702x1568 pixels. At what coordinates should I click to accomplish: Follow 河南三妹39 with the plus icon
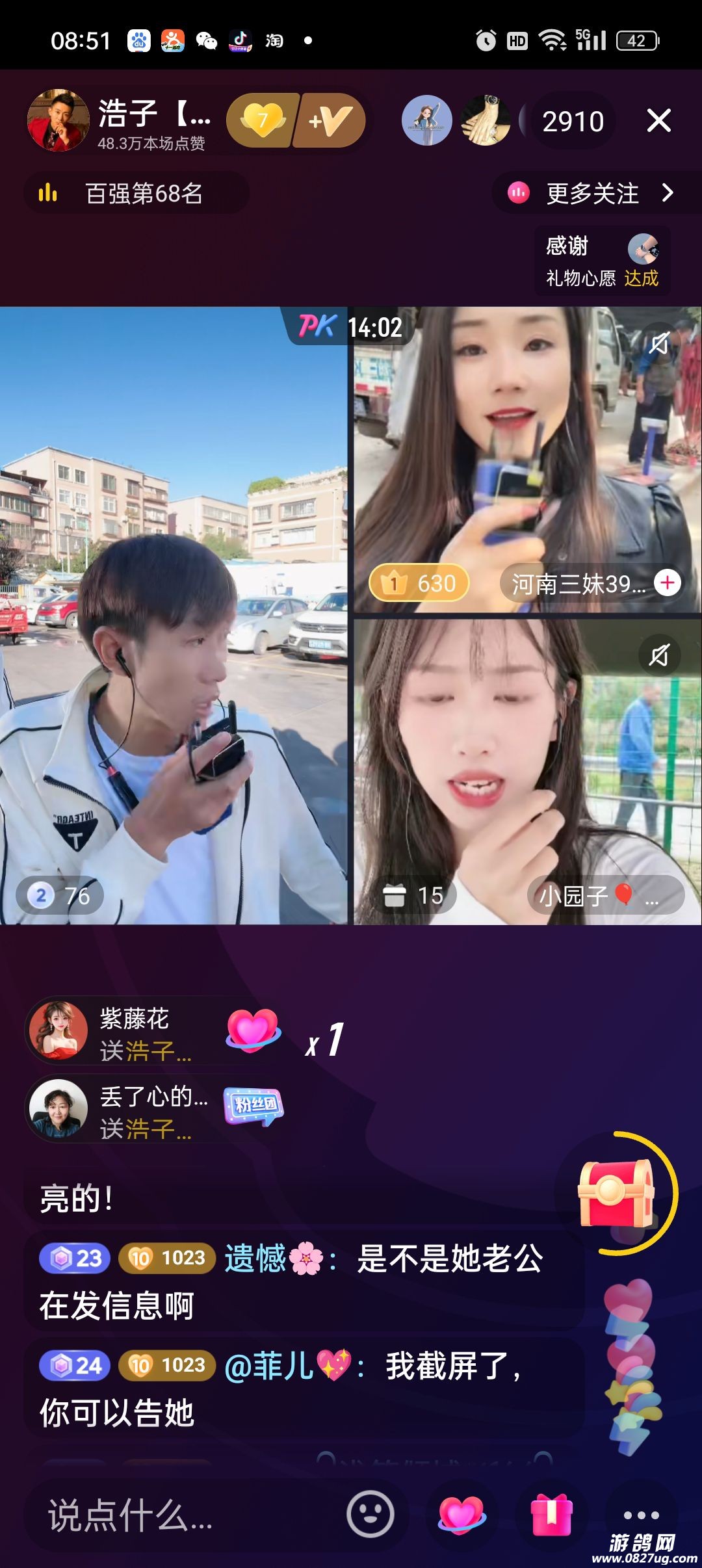pos(668,583)
